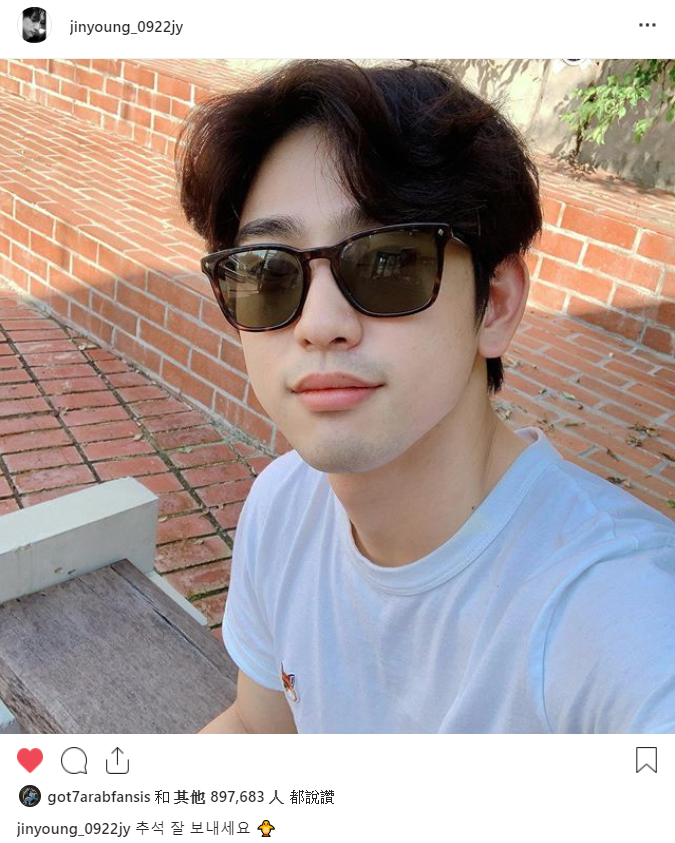Open jinyoung_0922jy profile picture

34,25
